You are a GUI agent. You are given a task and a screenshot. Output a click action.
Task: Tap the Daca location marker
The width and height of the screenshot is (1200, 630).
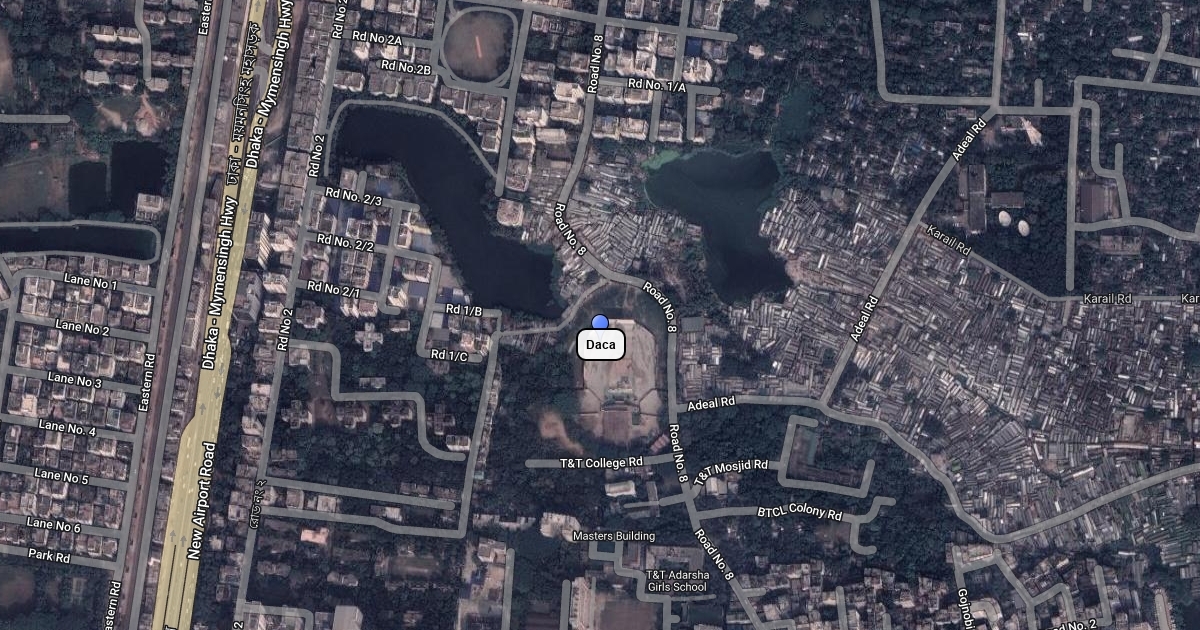[600, 322]
